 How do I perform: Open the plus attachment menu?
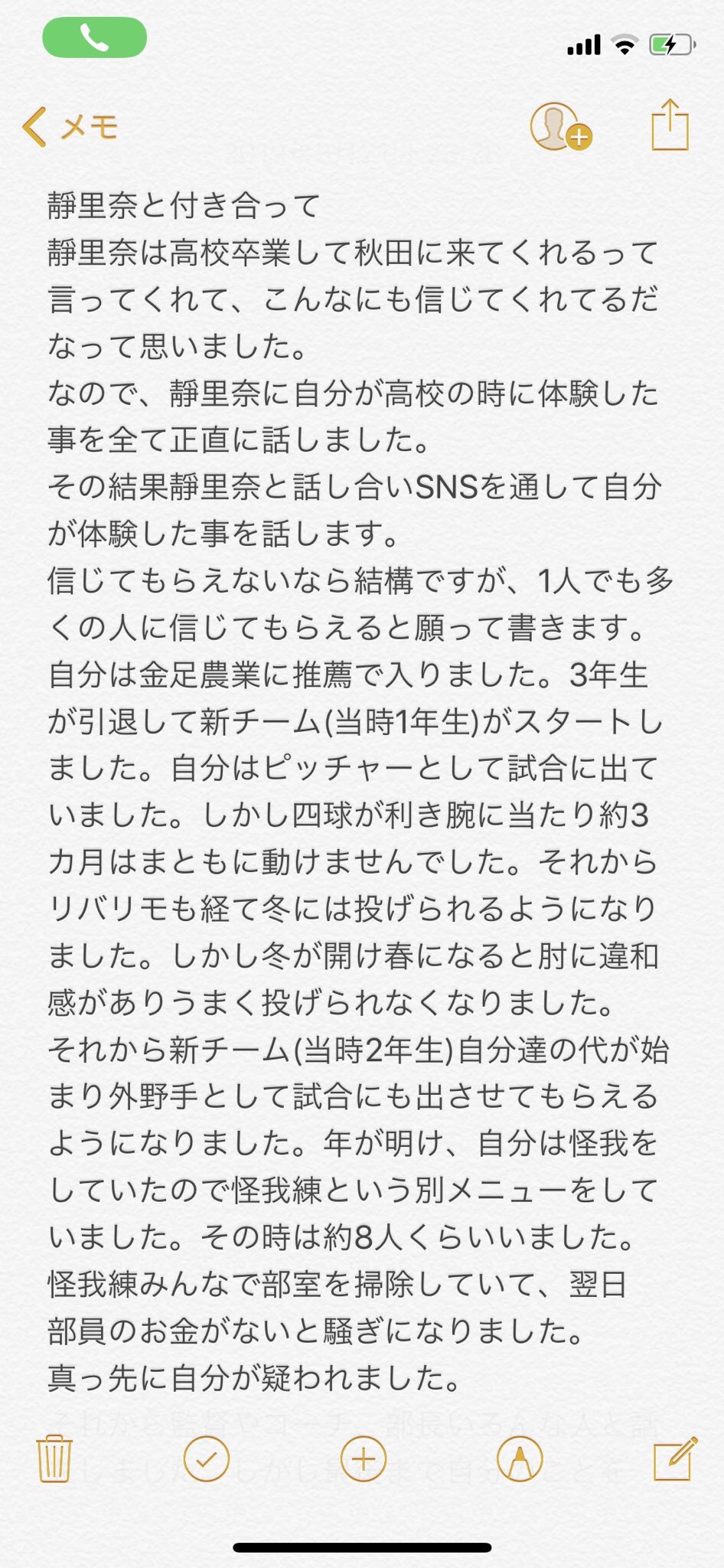(x=363, y=1459)
